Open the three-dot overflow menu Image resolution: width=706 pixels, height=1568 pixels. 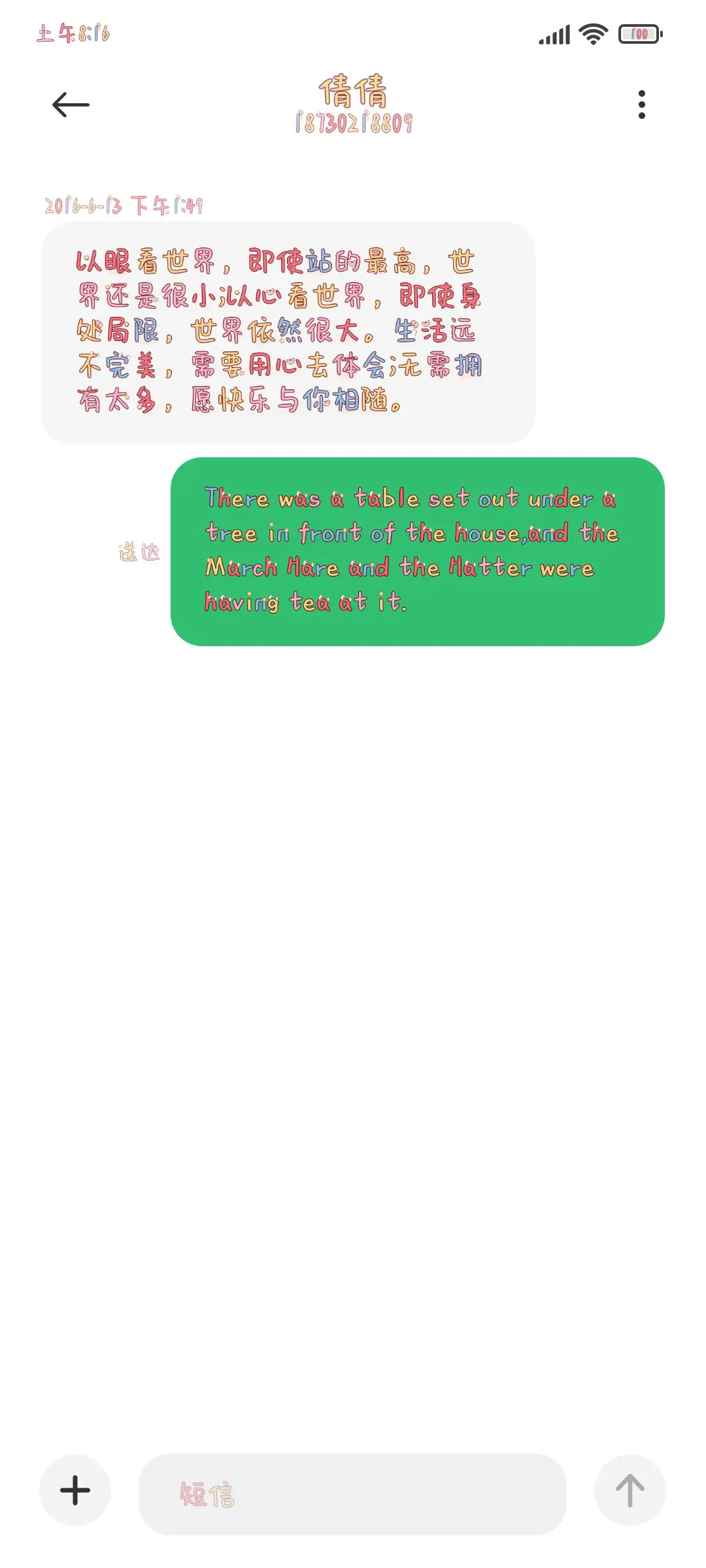[x=641, y=105]
